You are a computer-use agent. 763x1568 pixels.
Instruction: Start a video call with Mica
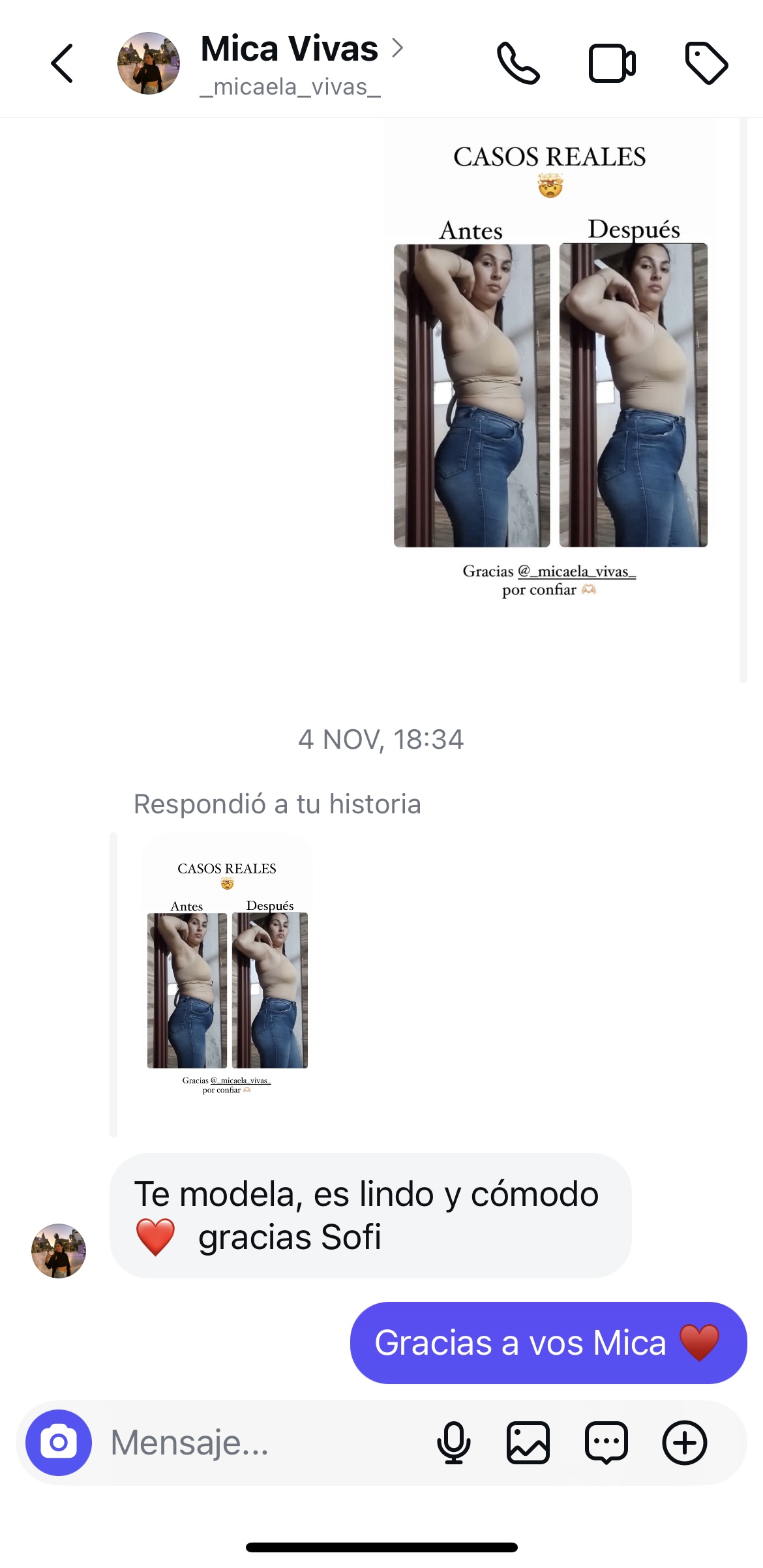(x=612, y=63)
